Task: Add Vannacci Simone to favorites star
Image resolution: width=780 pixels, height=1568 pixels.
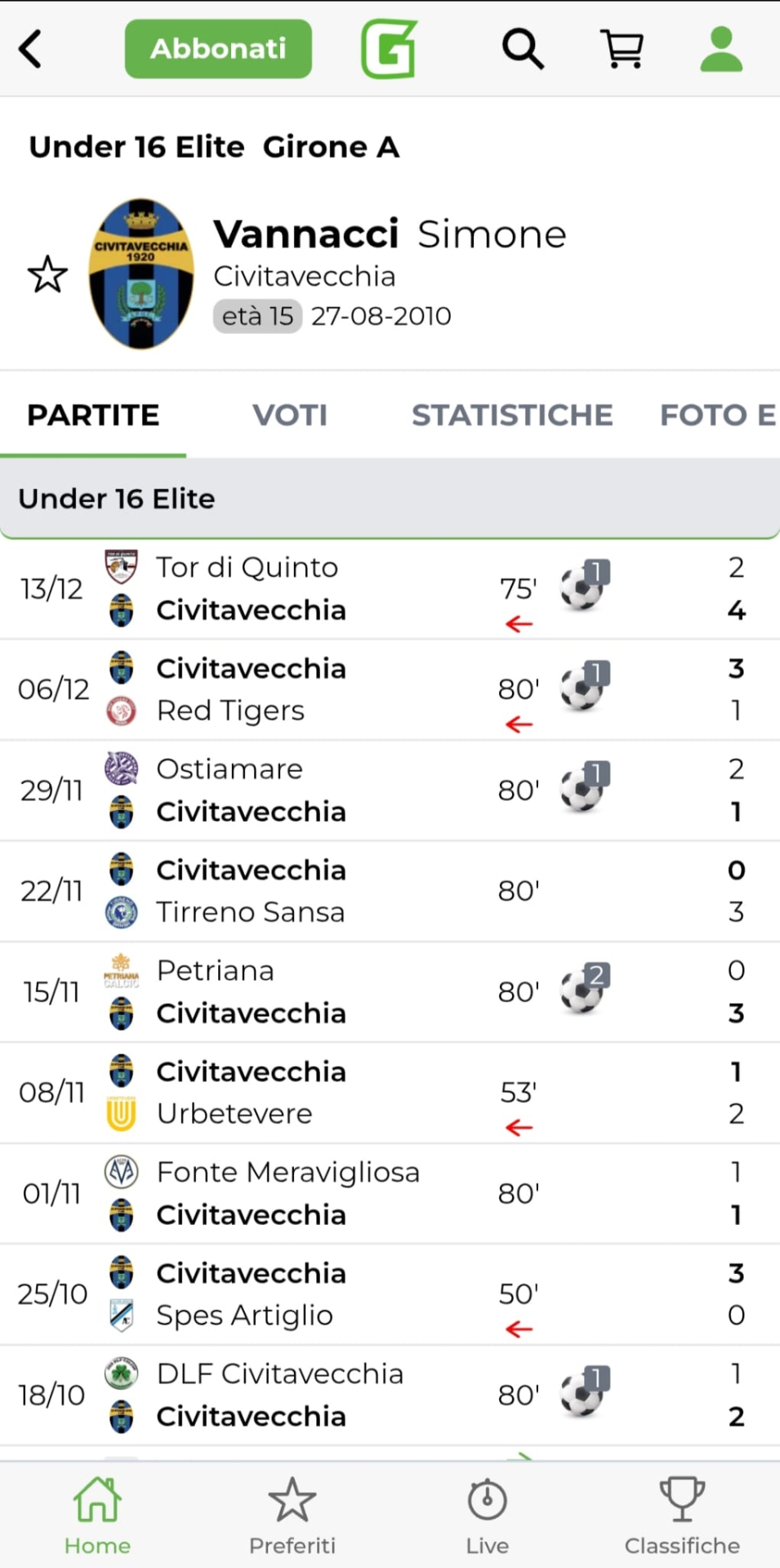Action: pyautogui.click(x=47, y=274)
